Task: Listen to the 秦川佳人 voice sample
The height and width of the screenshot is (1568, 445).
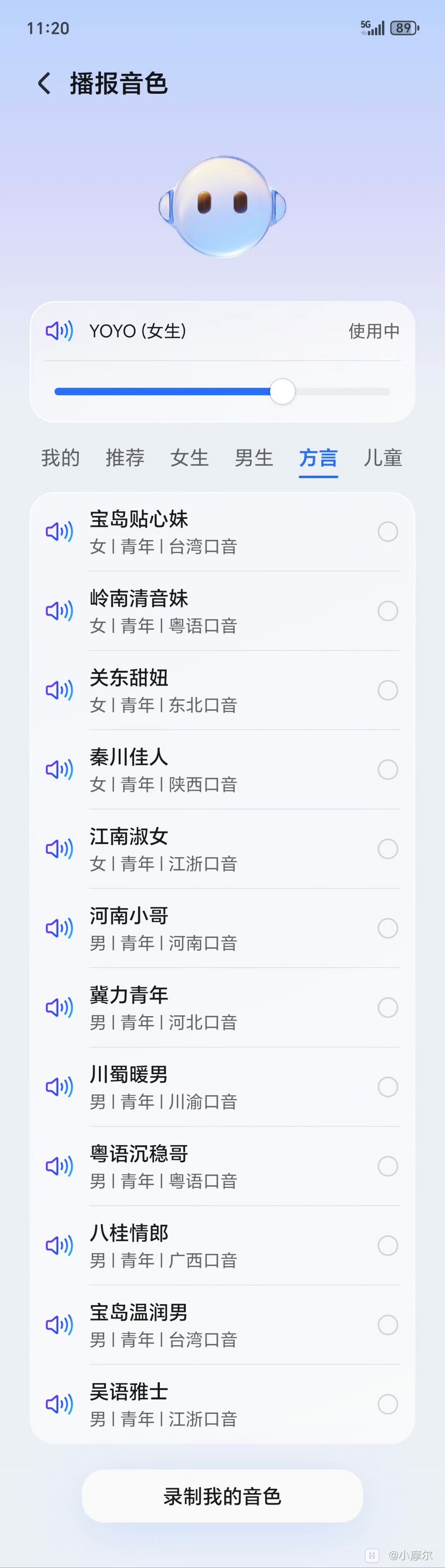Action: pos(59,769)
